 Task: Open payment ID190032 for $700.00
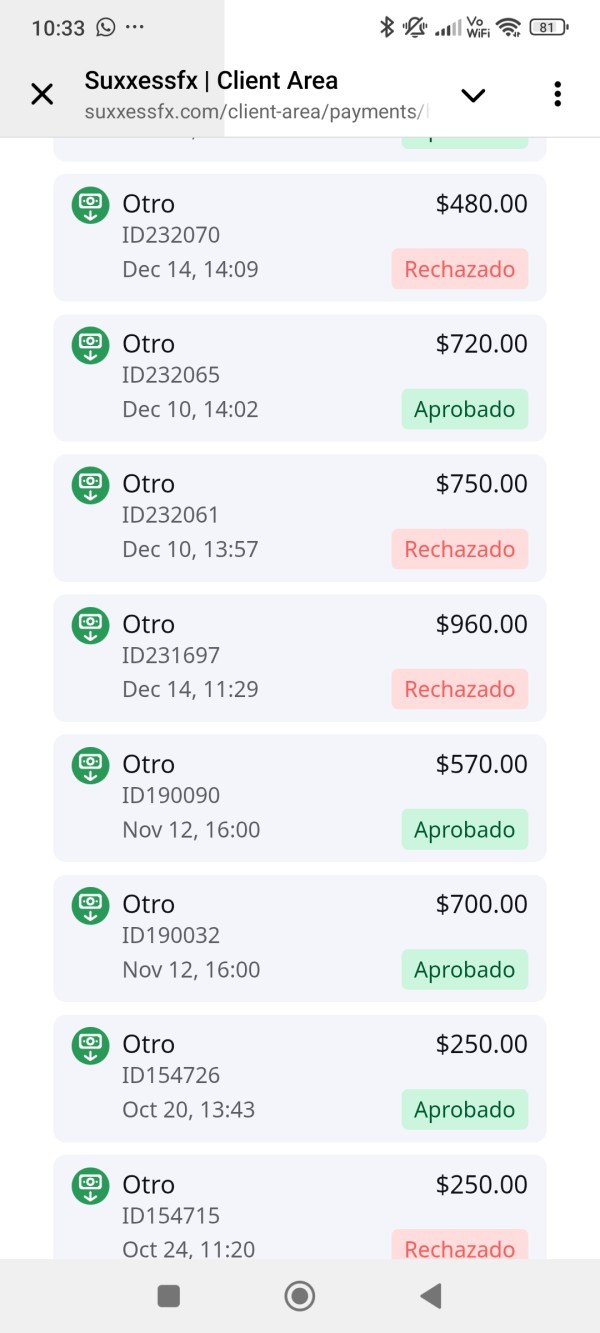pyautogui.click(x=300, y=937)
